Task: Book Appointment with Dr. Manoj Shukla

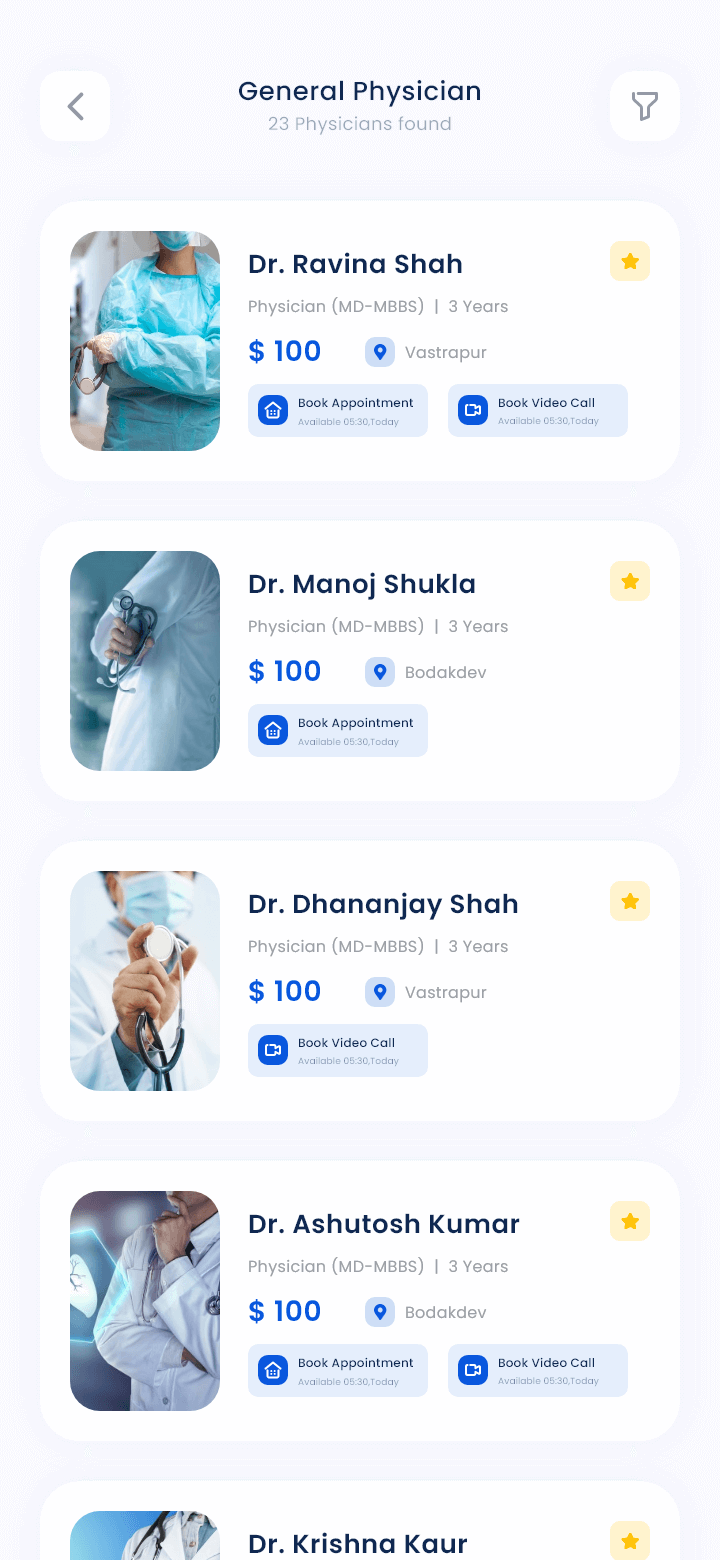Action: click(x=338, y=730)
